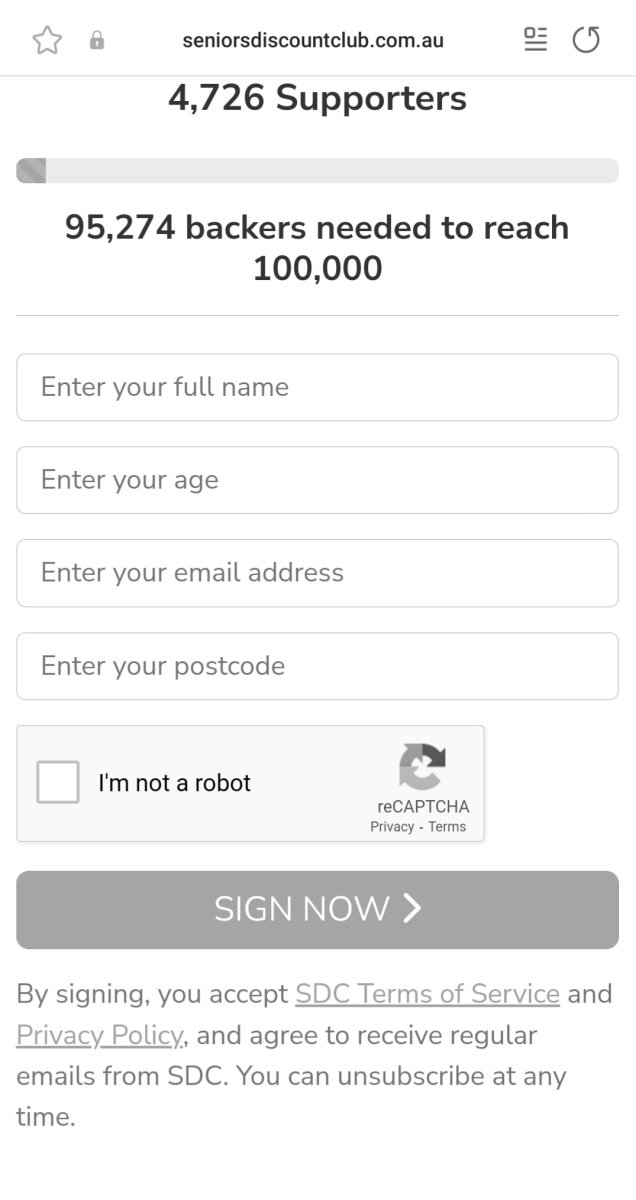Open reader mode icon in address bar

(x=536, y=40)
